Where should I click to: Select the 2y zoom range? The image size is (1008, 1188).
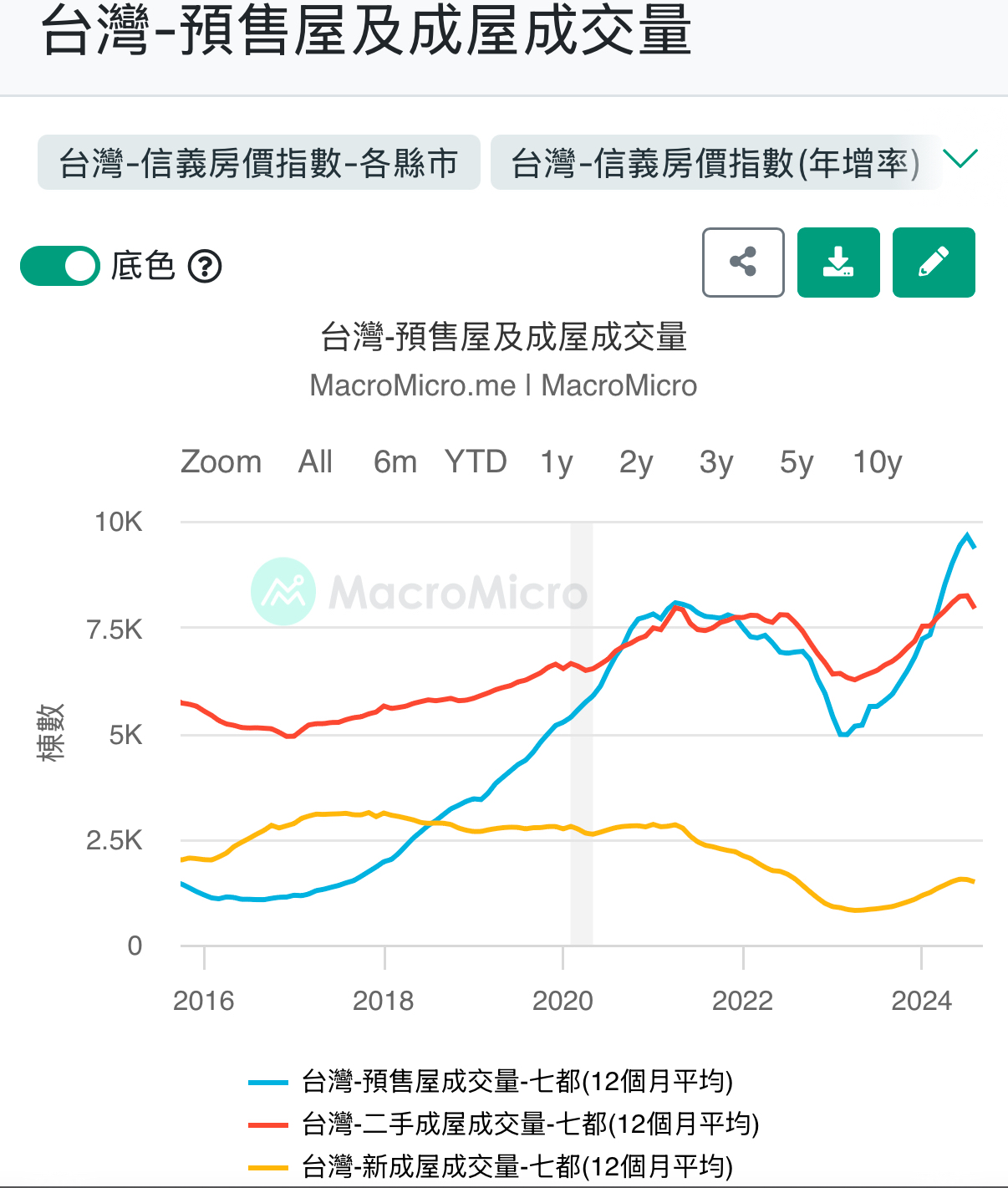(636, 461)
